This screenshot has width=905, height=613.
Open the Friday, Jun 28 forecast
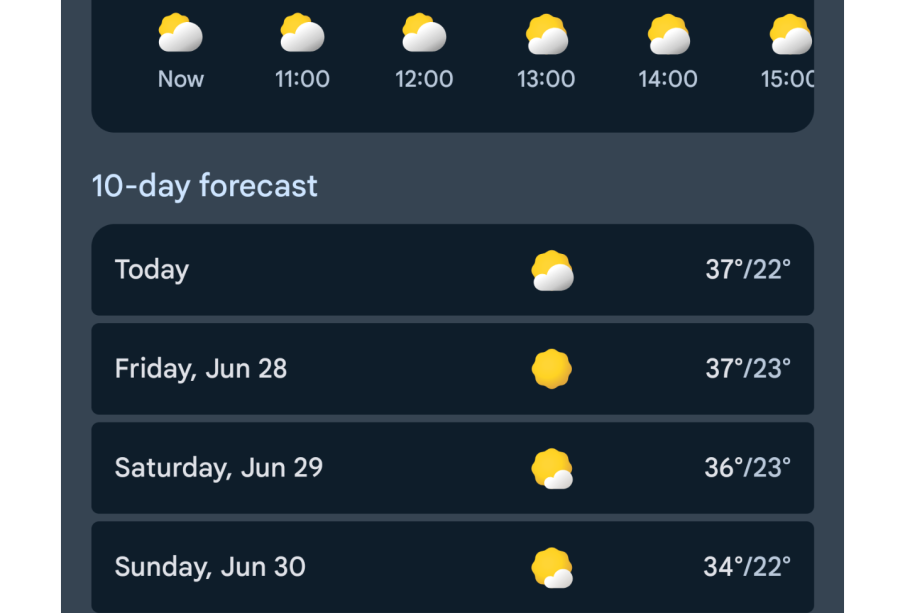tap(452, 369)
